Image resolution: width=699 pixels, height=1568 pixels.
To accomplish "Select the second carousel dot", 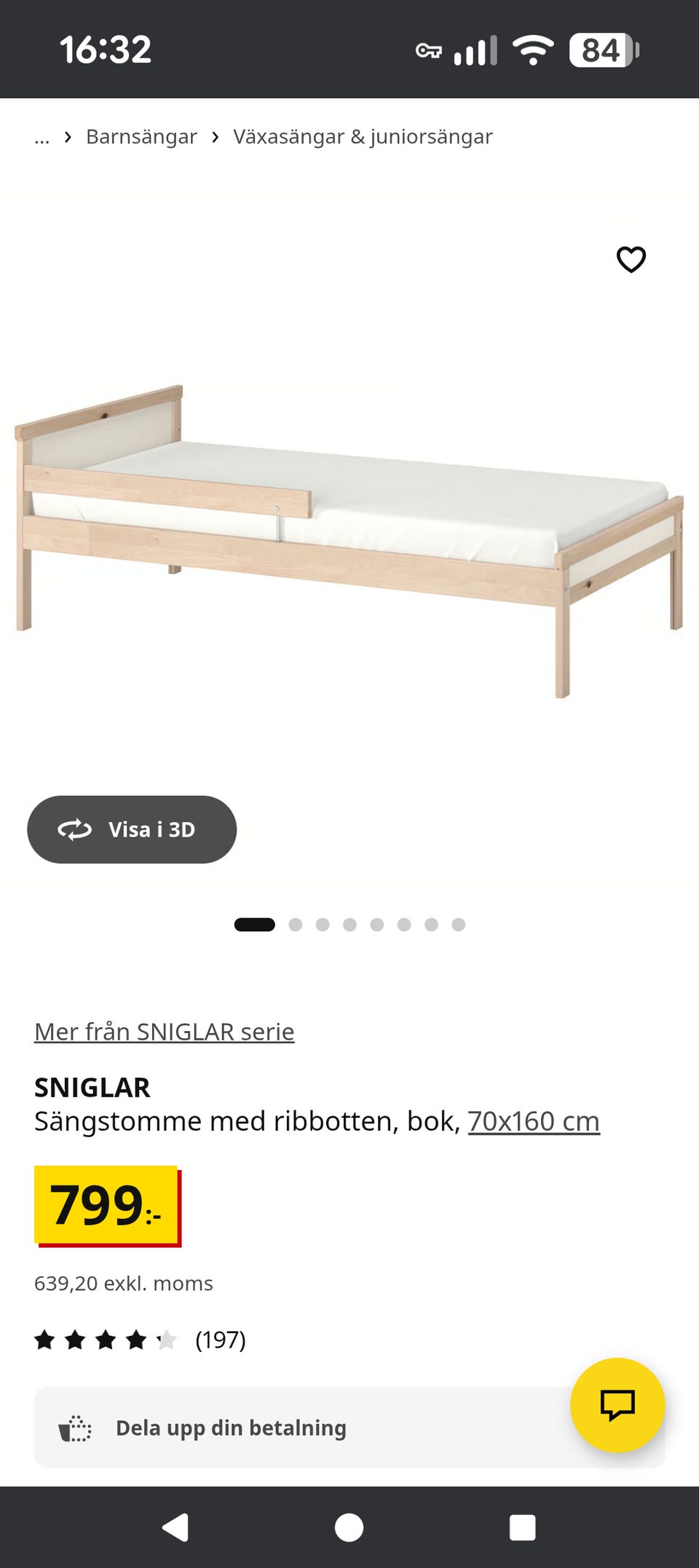I will point(296,924).
